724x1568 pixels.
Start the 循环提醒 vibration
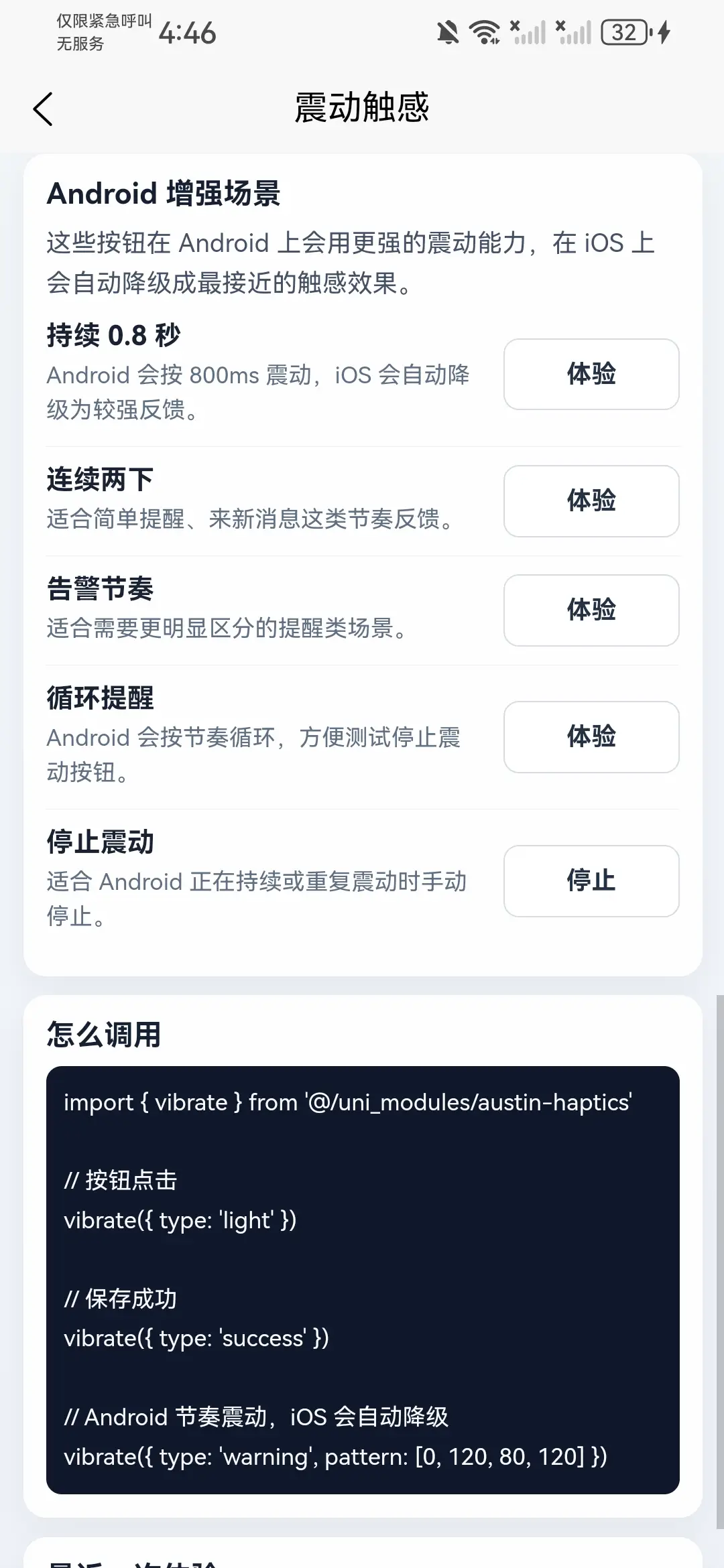click(591, 736)
